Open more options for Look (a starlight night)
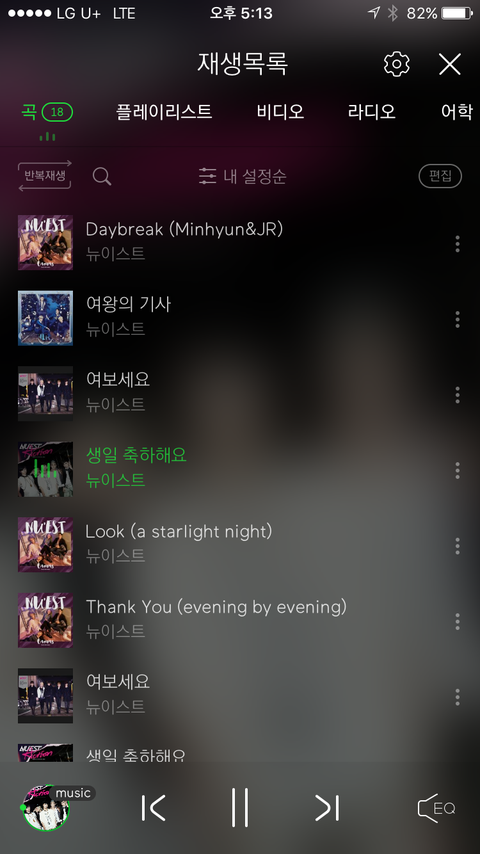The width and height of the screenshot is (480, 854). (x=457, y=546)
